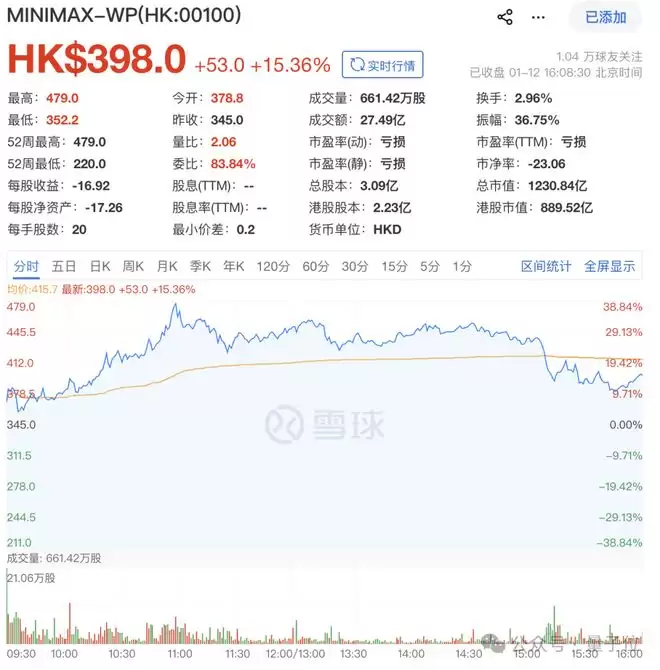The width and height of the screenshot is (660, 670).
Task: Tap the 已添加 watchlist button
Action: [605, 17]
